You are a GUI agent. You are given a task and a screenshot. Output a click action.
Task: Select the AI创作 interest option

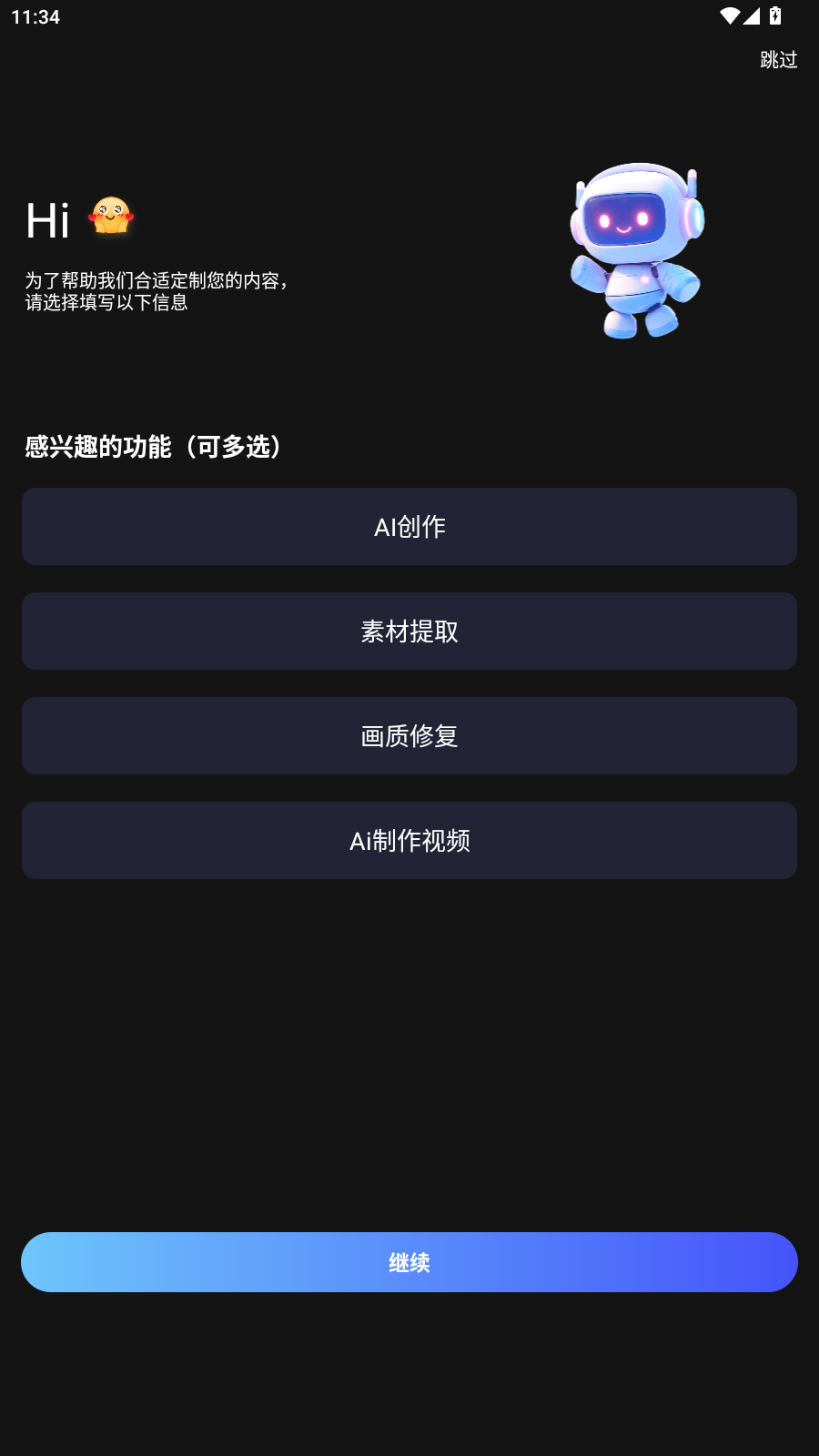pos(409,526)
